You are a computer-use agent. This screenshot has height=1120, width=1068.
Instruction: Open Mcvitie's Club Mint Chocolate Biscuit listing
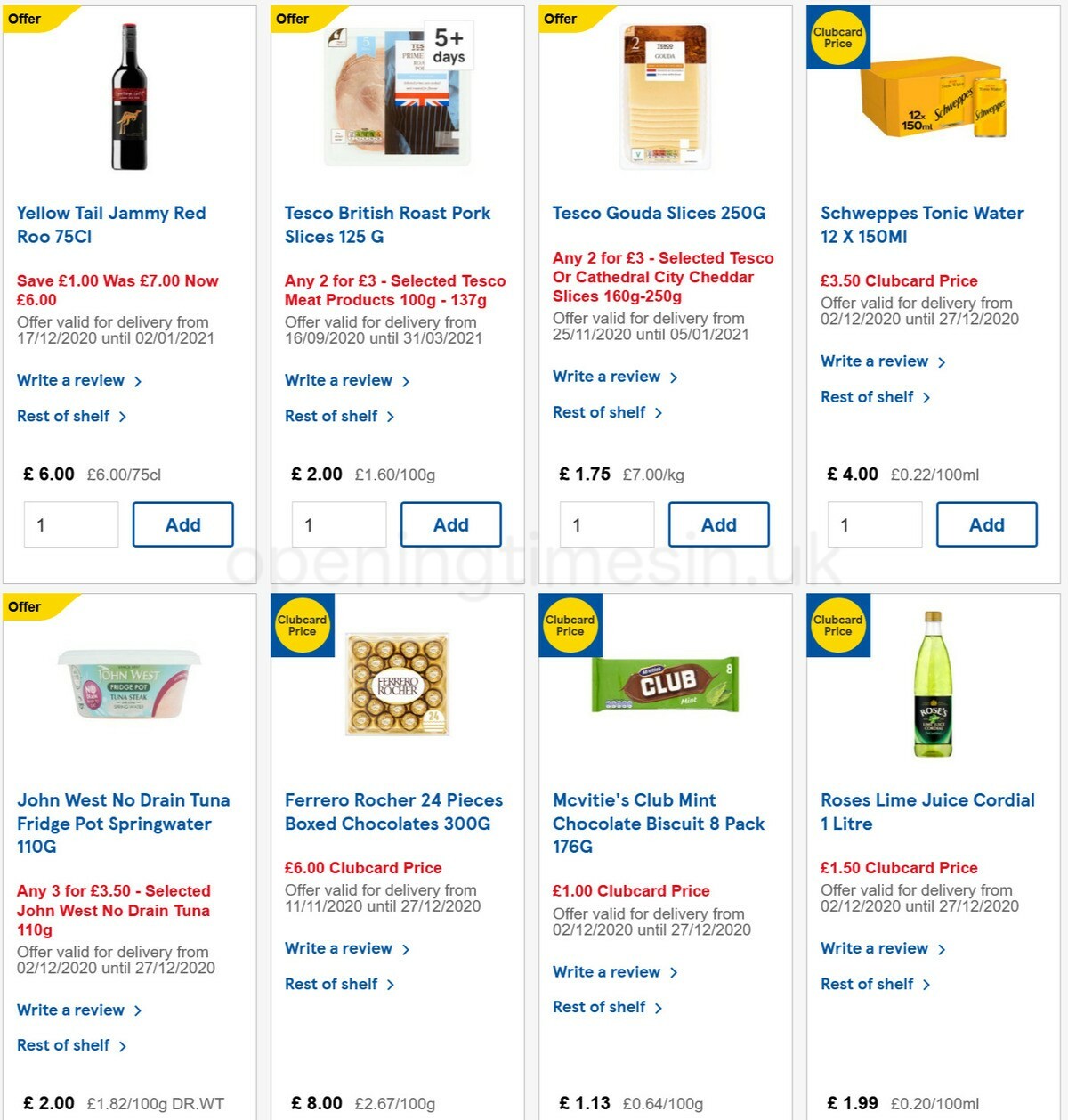pos(658,824)
